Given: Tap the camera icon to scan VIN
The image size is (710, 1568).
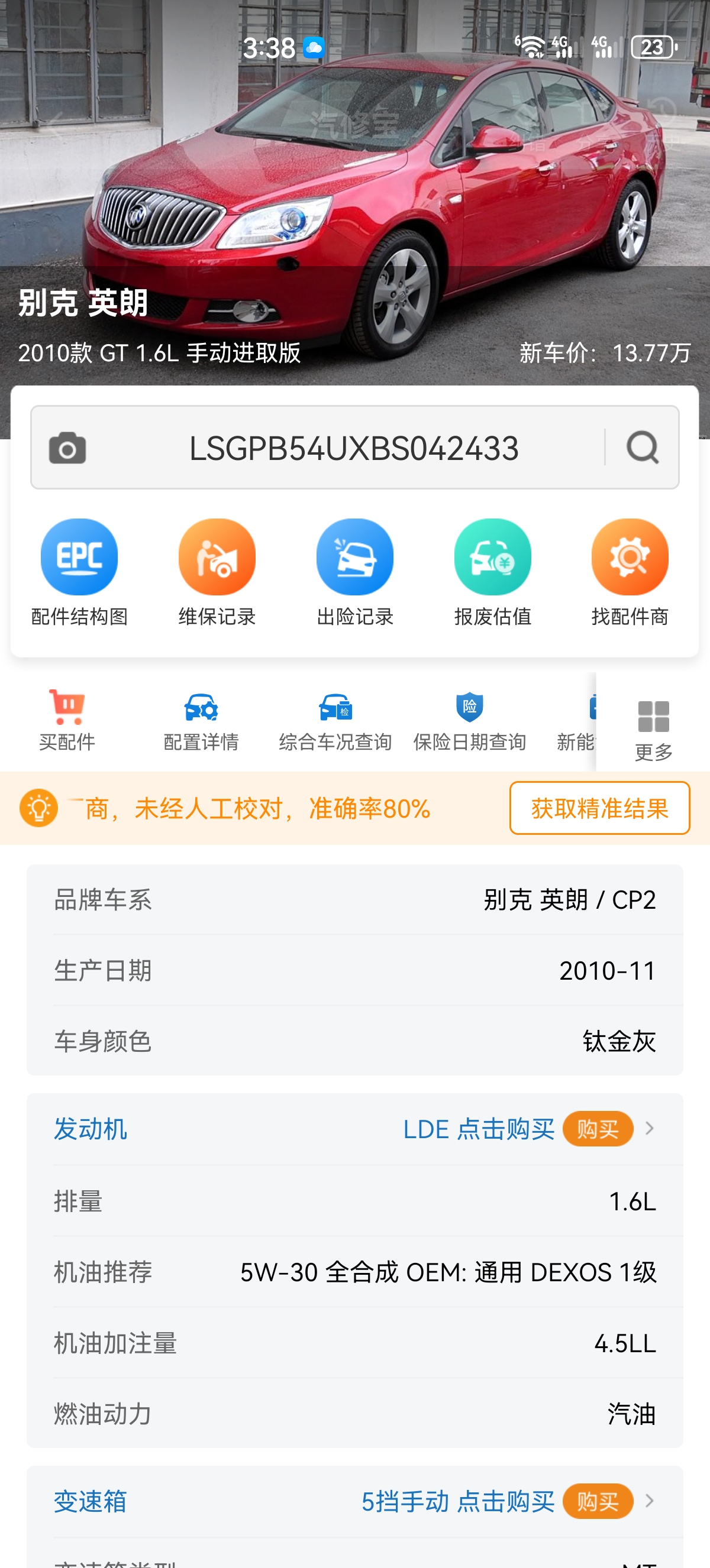Looking at the screenshot, I should pos(67,449).
